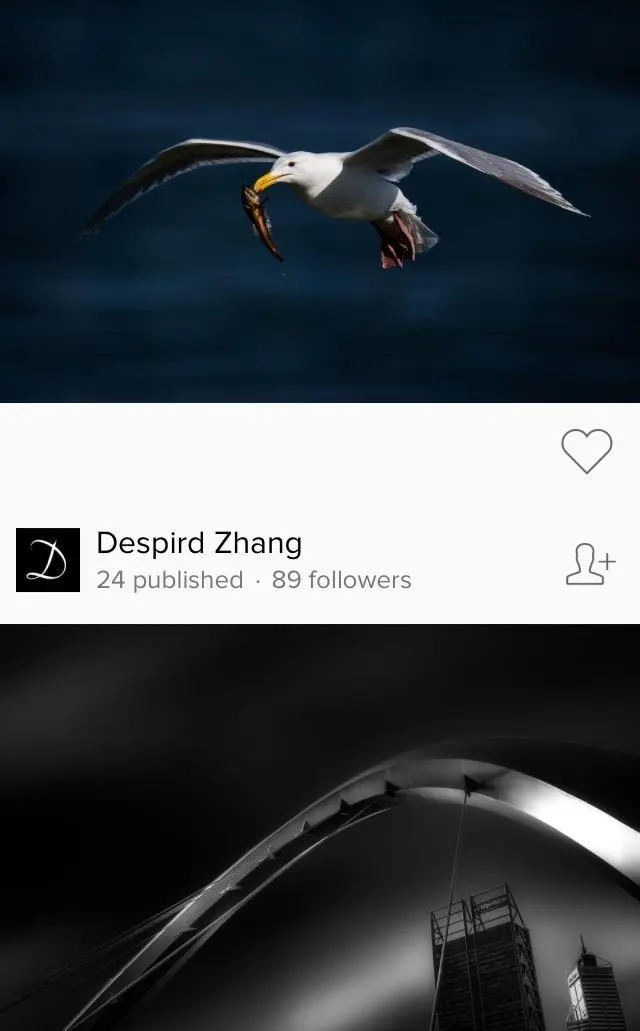
Task: Open the seagull carrying fish photo
Action: 320,200
